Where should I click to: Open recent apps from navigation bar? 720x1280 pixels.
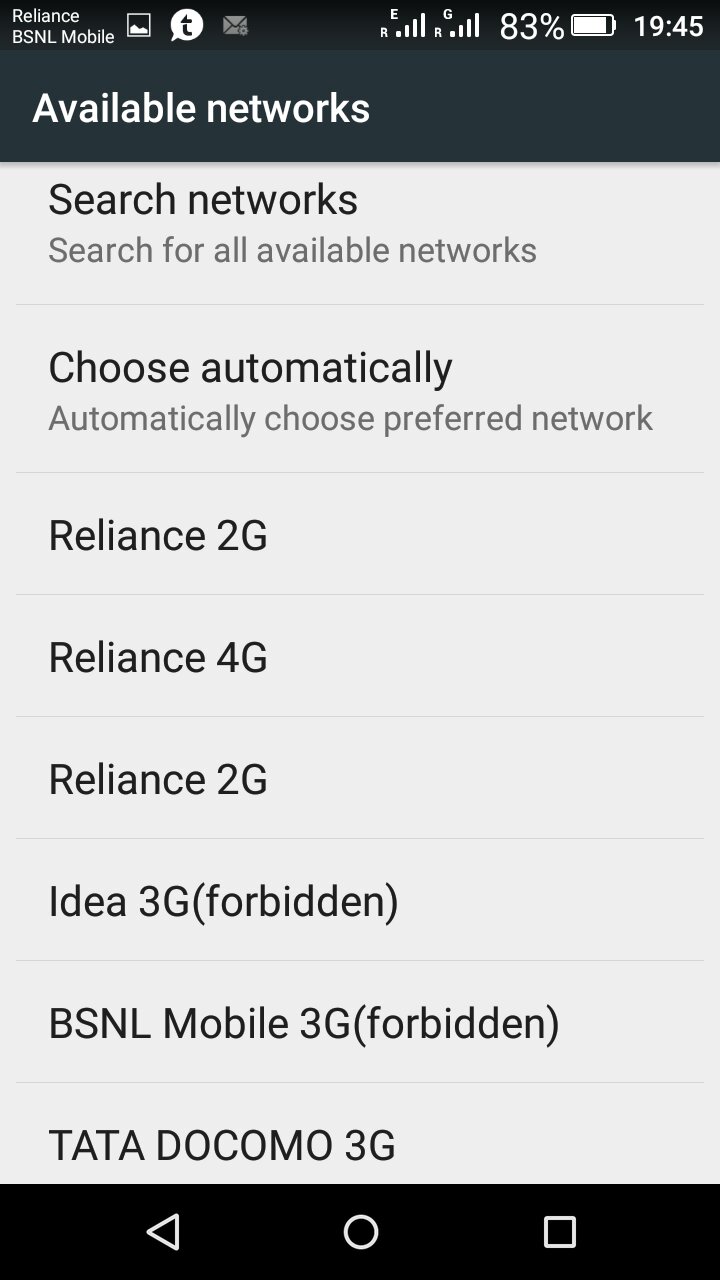(x=559, y=1232)
